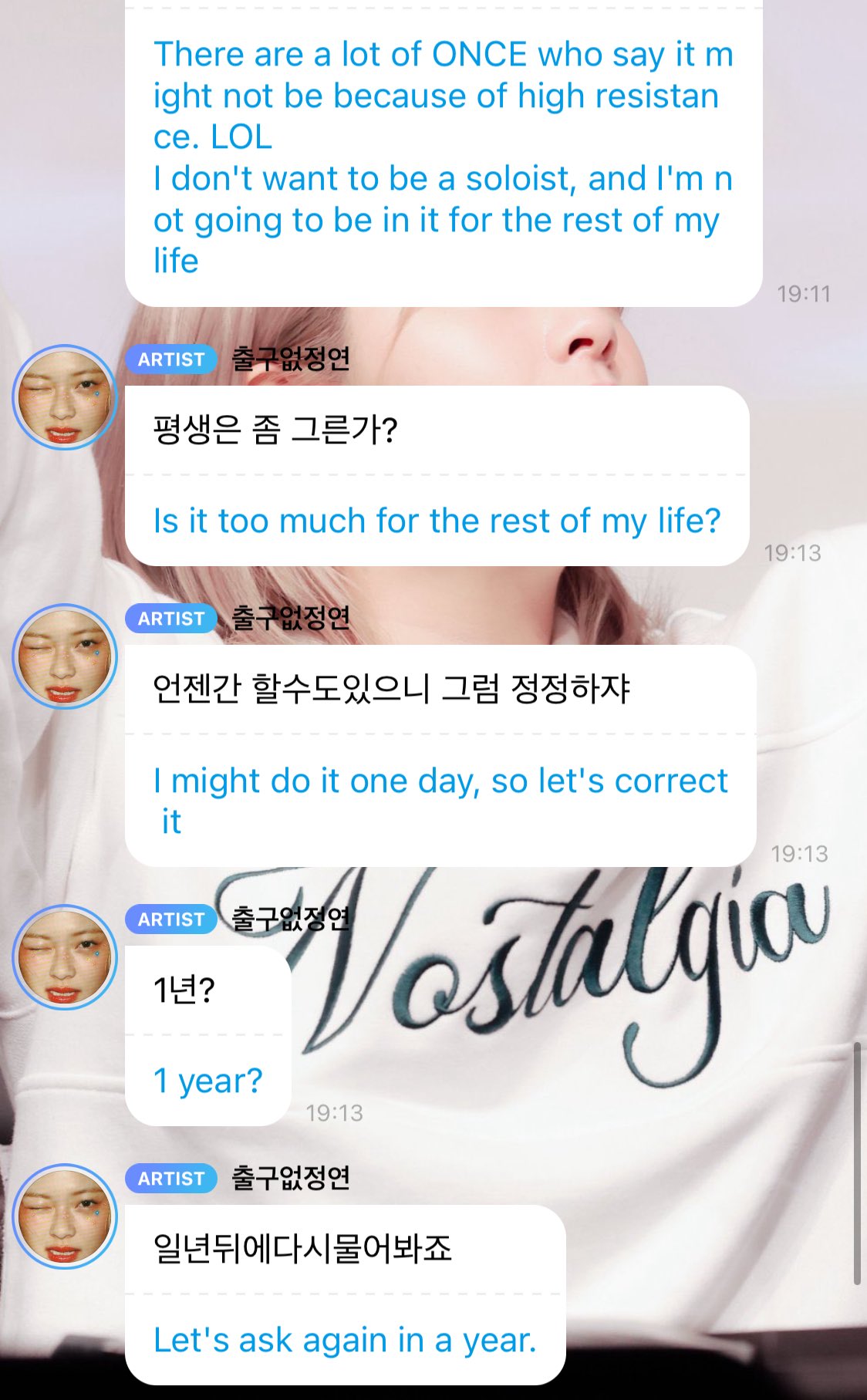Click the ARTIST badge above '언젠간 할수도있으니' bubble
This screenshot has width=867, height=1400.
(171, 618)
